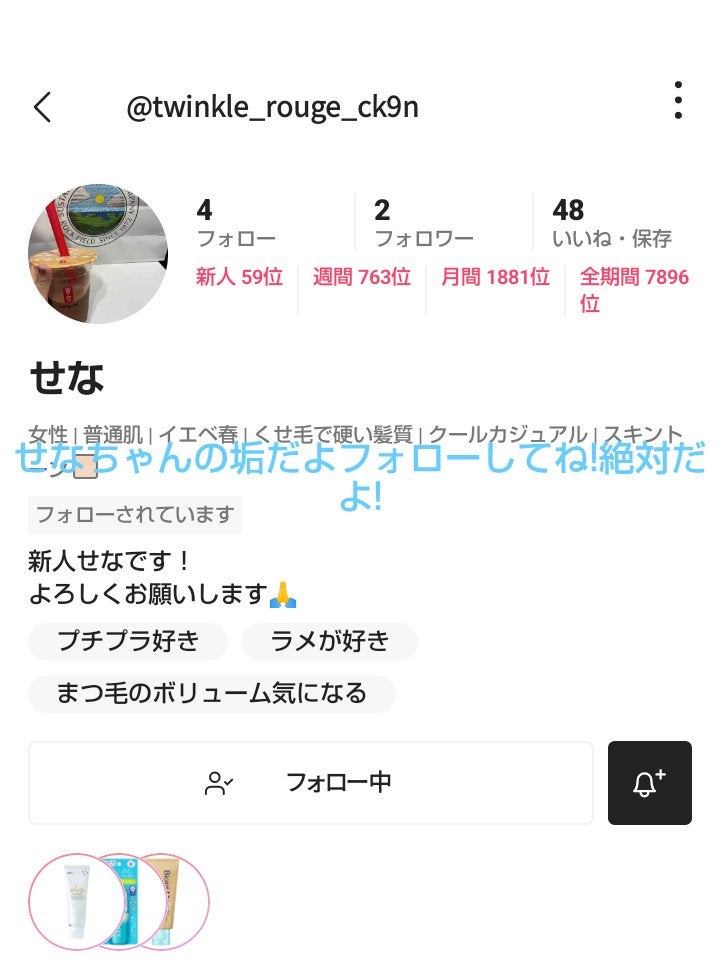Select the まつ毛のボリューム気になる chip
720x960 pixels.
pos(212,693)
